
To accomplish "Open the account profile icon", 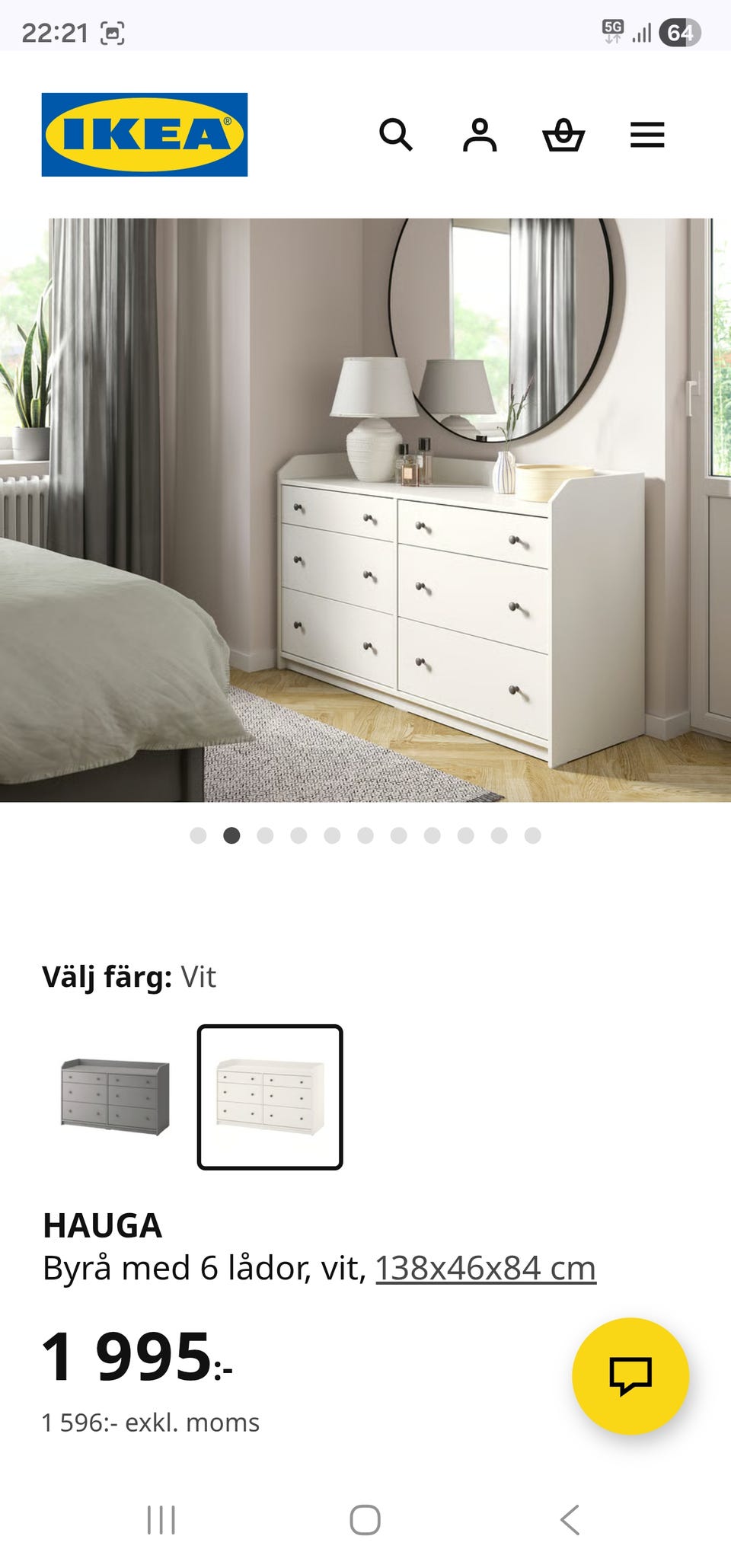I will tap(480, 135).
